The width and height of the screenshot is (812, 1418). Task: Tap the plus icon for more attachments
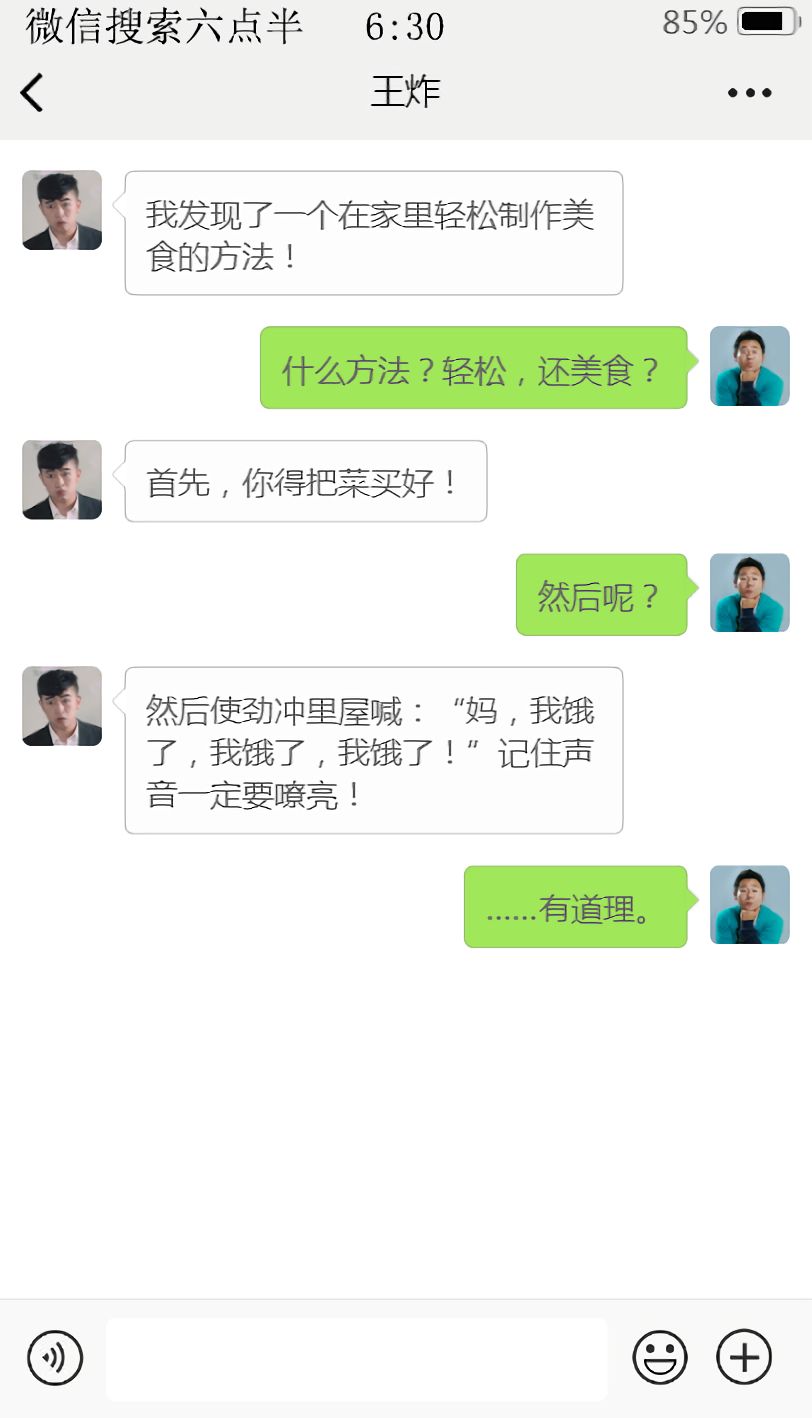point(744,1358)
